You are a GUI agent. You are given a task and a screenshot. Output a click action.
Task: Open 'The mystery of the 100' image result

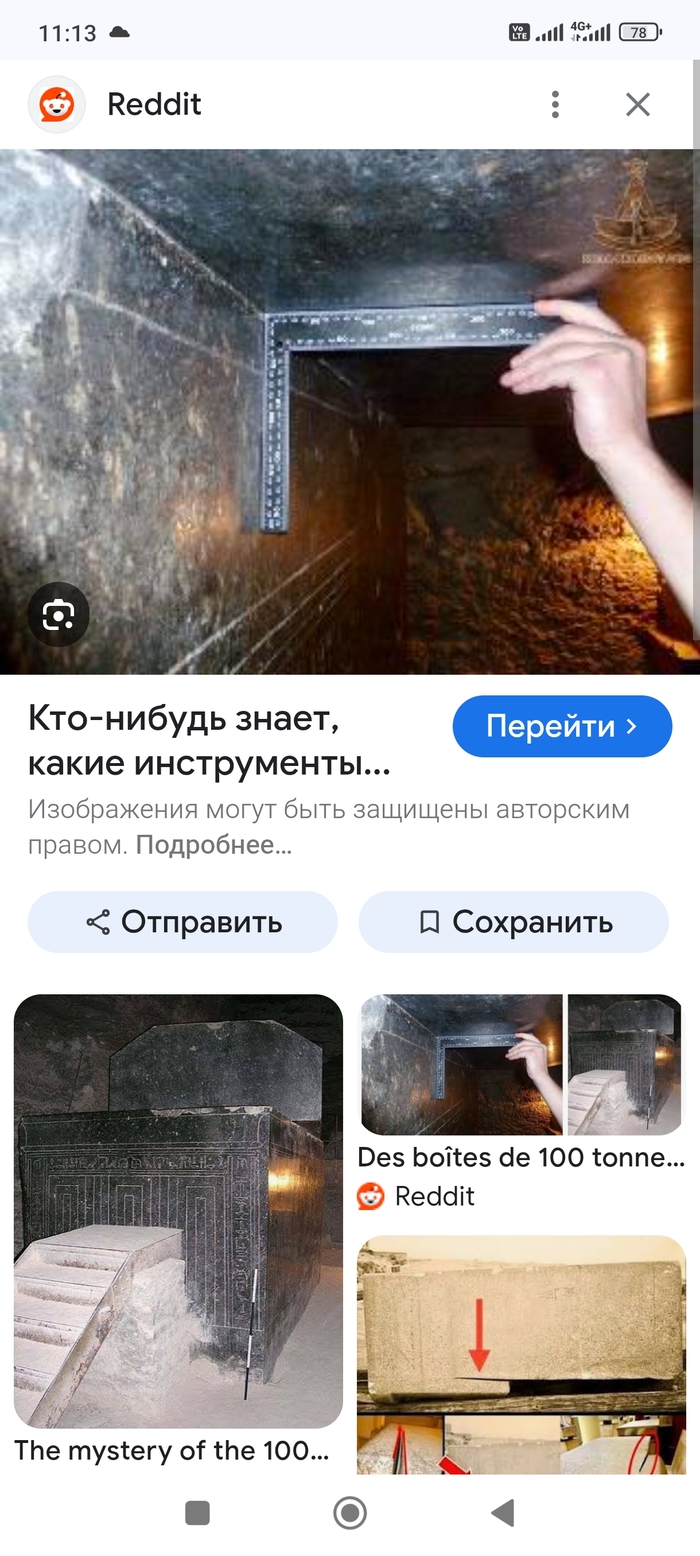click(x=178, y=1210)
